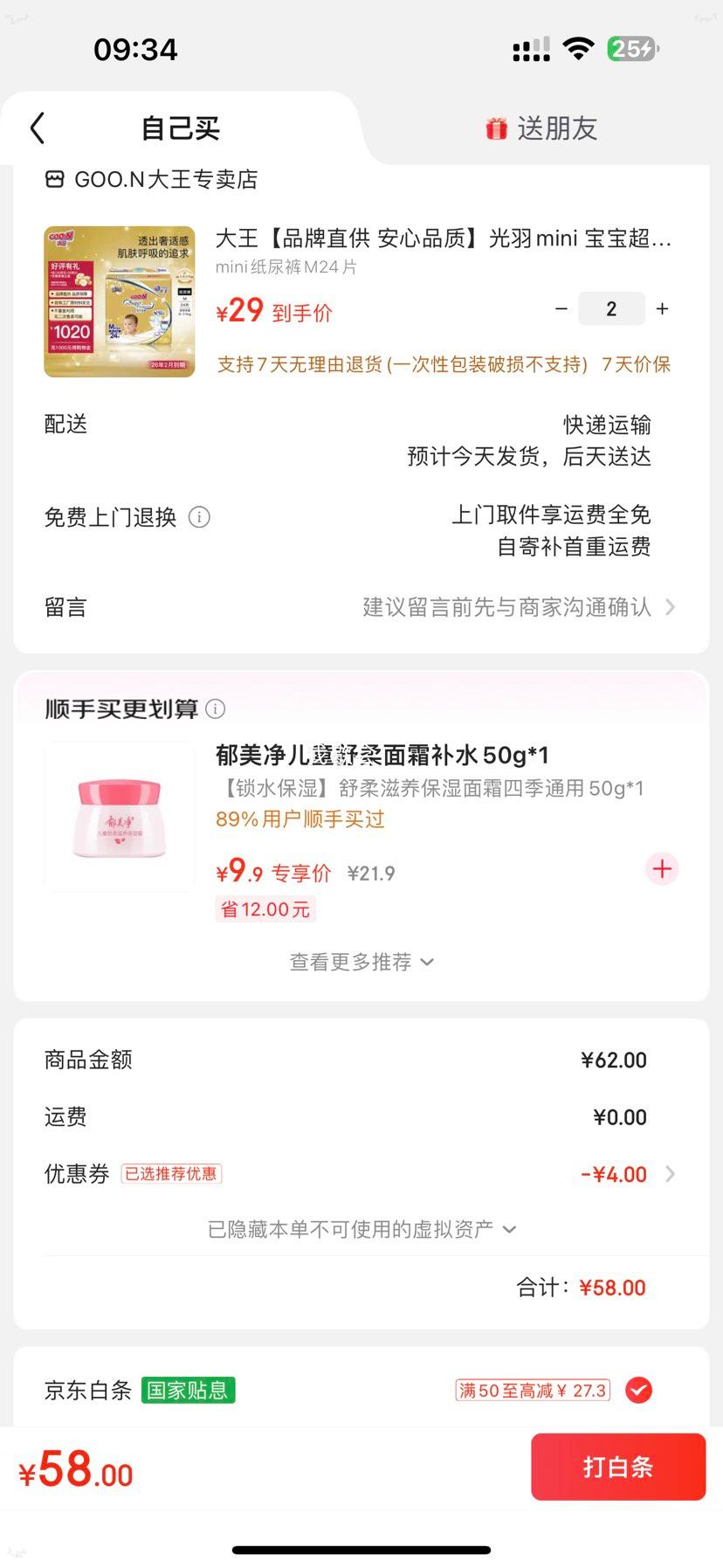Open the GOO.N大王专卖店 store

[152, 180]
